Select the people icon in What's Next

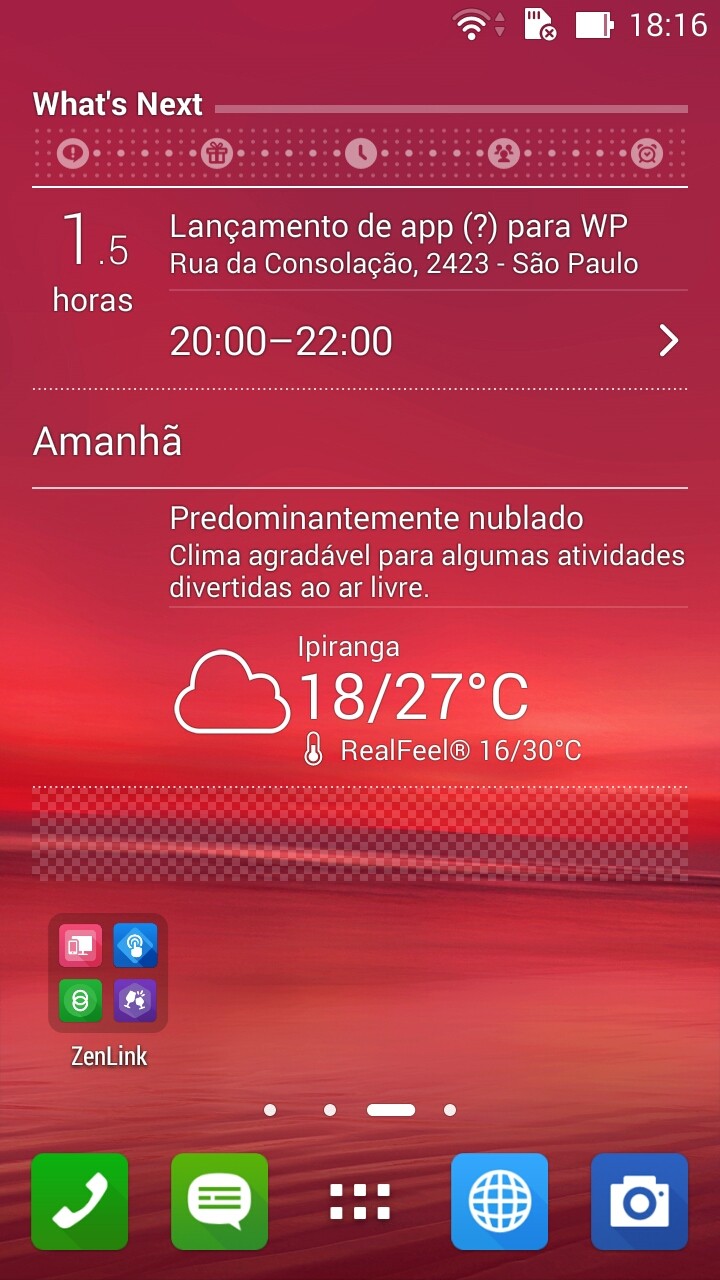click(504, 153)
